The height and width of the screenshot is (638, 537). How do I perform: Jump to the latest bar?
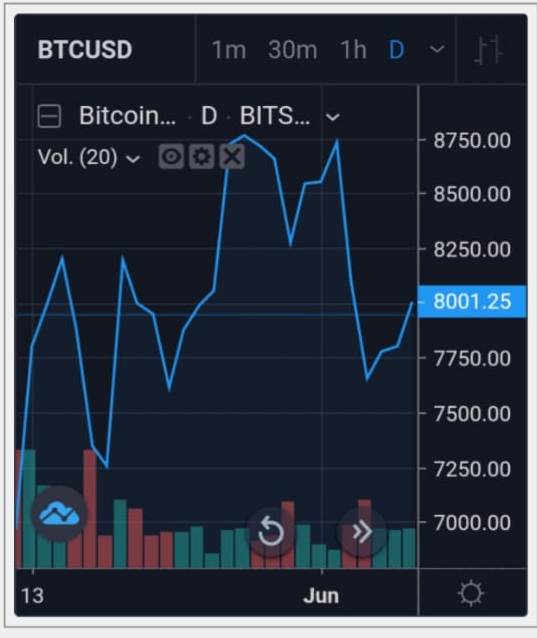pyautogui.click(x=362, y=531)
